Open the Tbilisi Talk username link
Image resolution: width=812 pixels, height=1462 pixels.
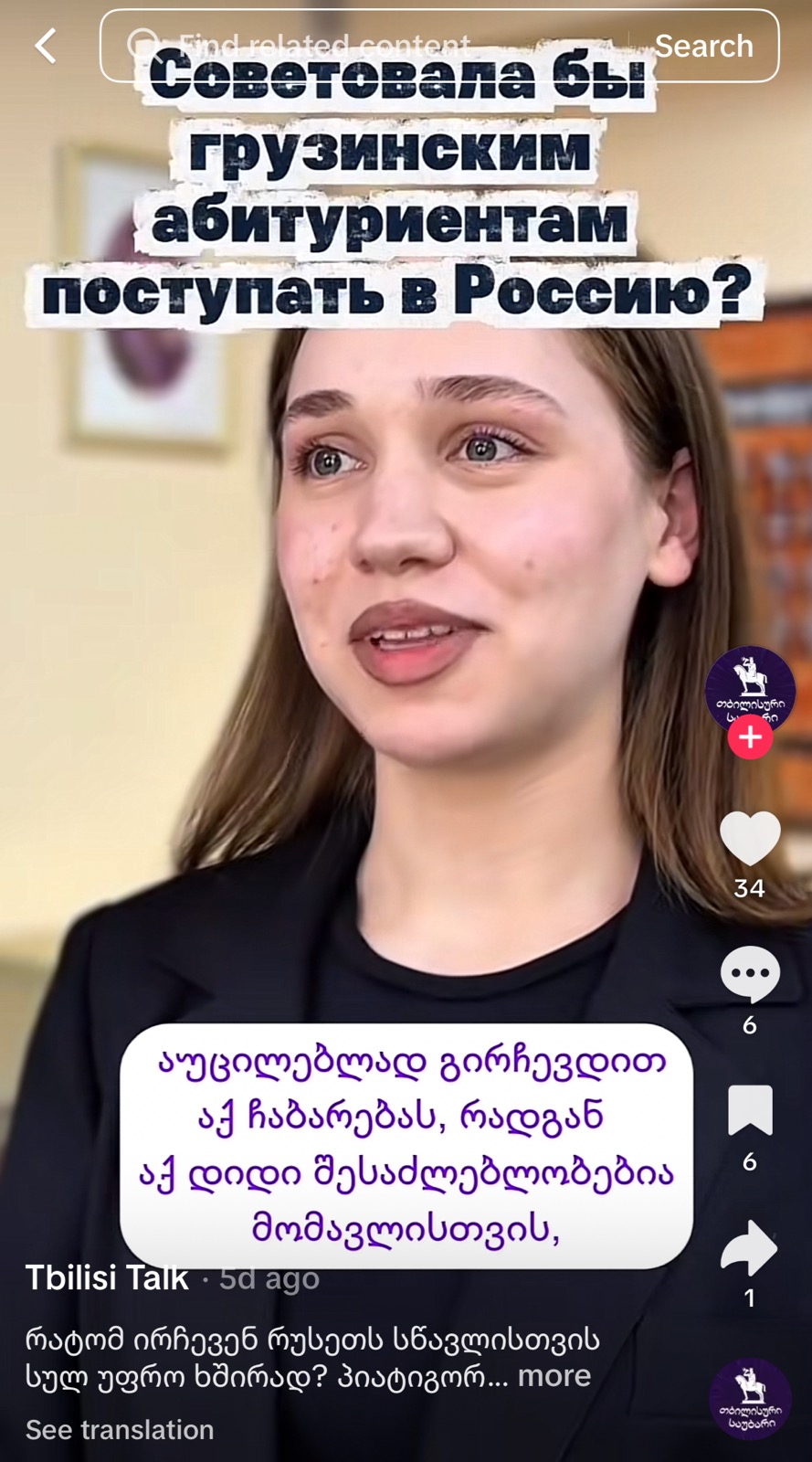point(107,1277)
